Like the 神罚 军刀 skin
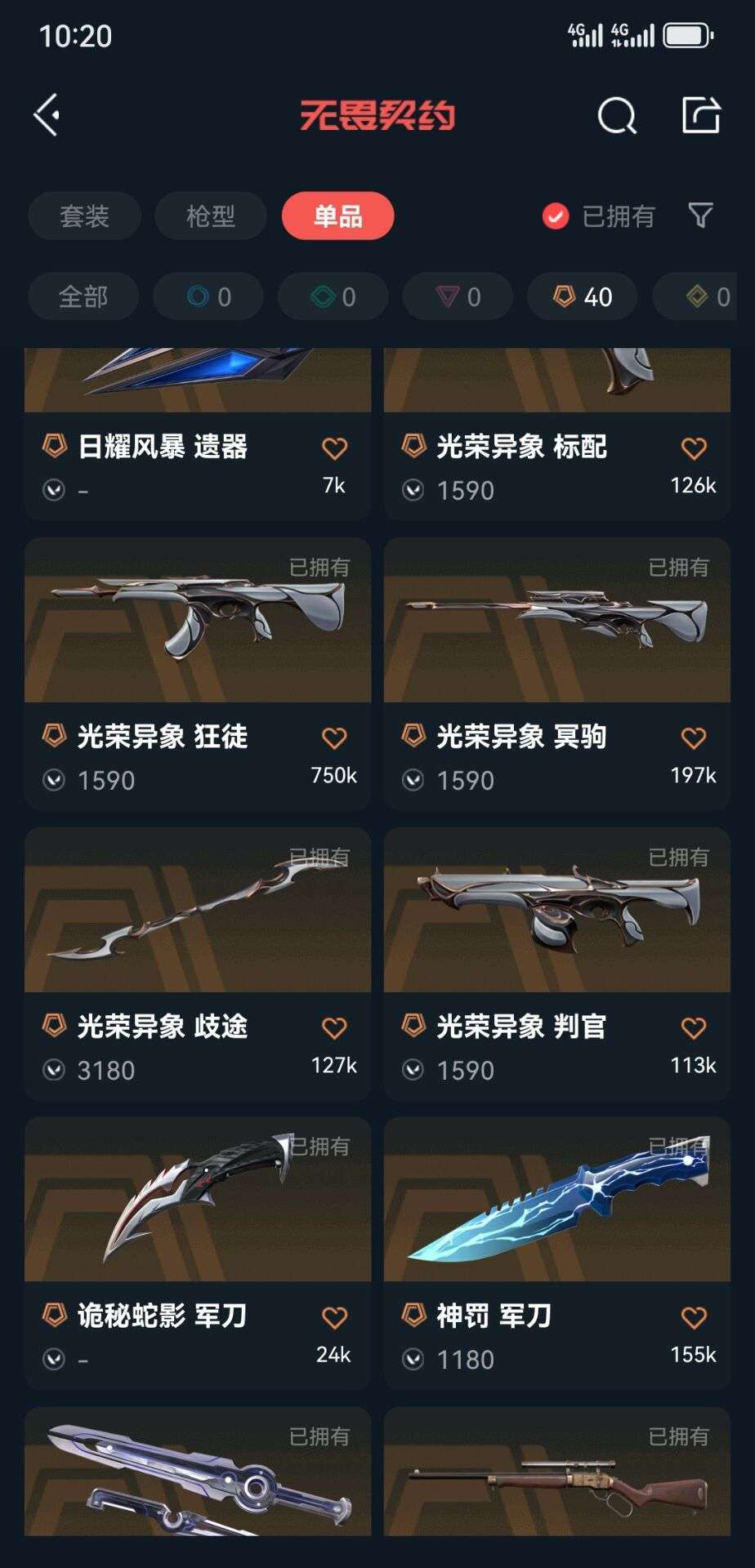755x1568 pixels. point(694,1317)
